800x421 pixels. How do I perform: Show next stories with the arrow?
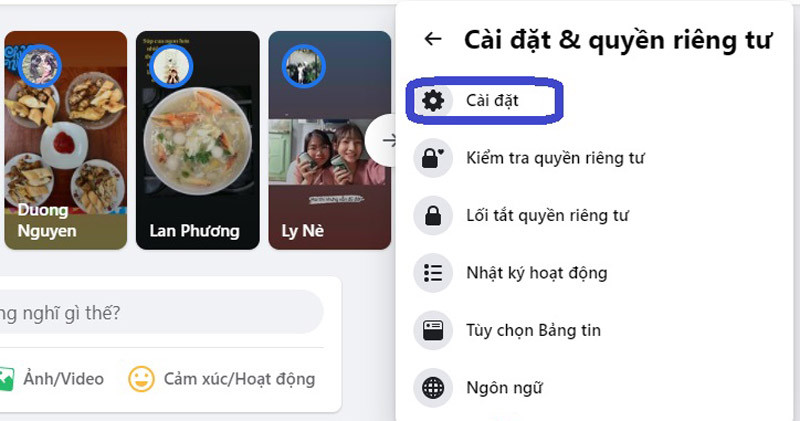386,141
